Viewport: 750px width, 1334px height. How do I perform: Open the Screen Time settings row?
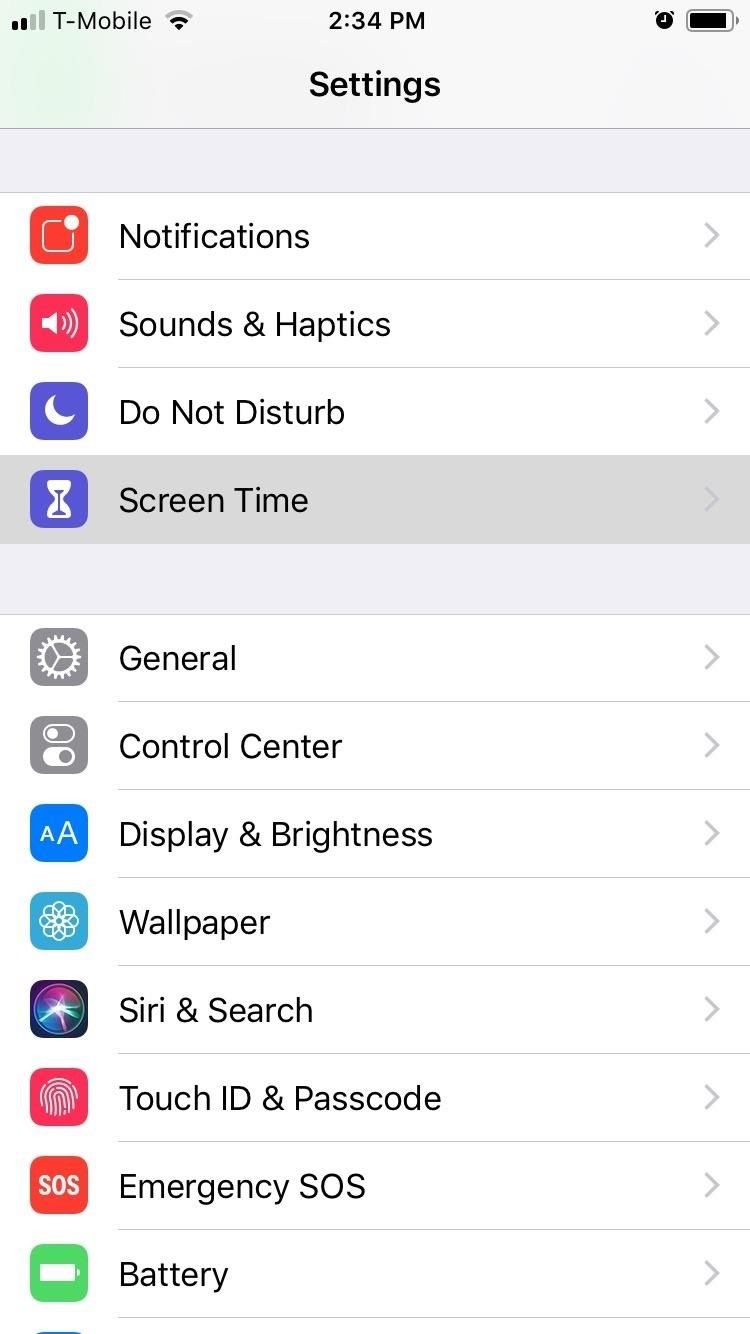pos(375,499)
